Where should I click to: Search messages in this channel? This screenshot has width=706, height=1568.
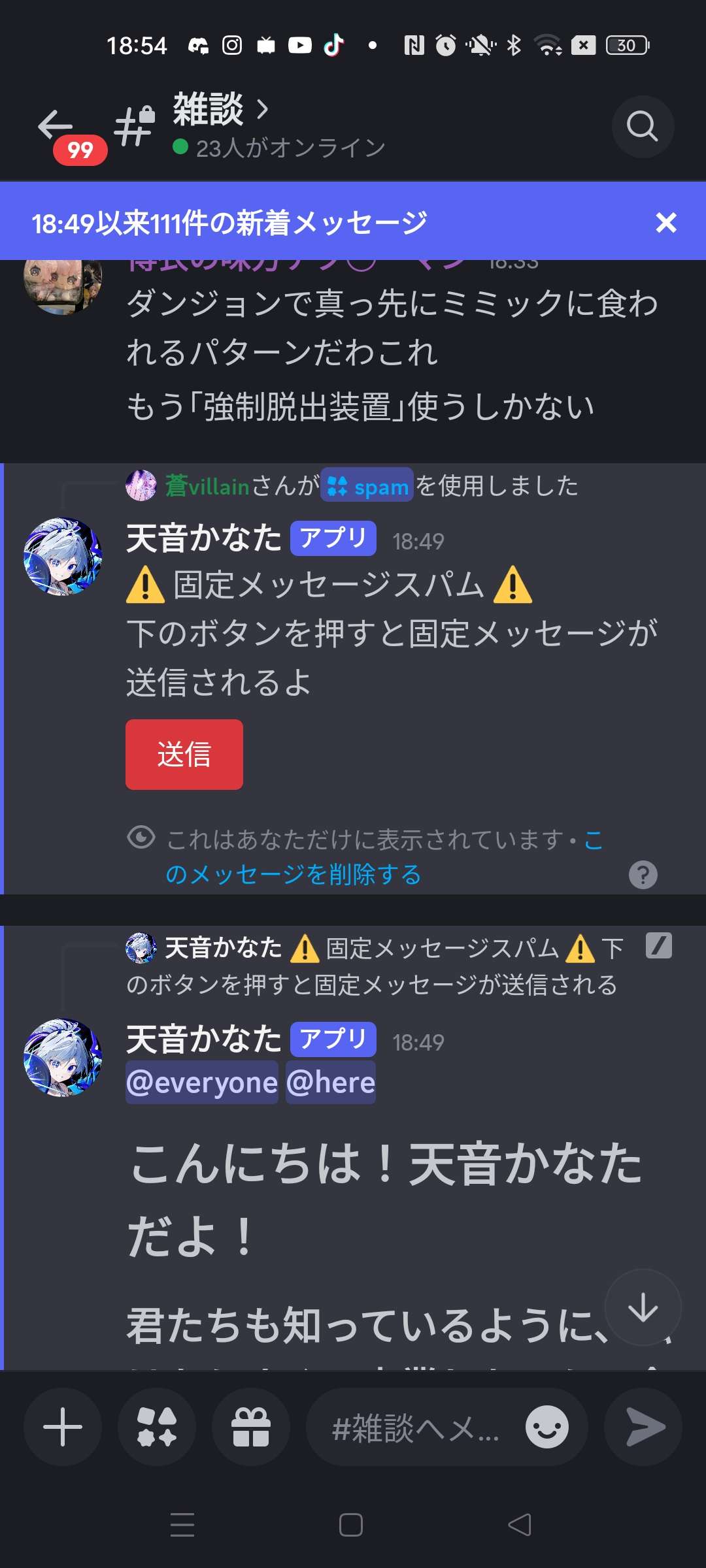click(642, 126)
